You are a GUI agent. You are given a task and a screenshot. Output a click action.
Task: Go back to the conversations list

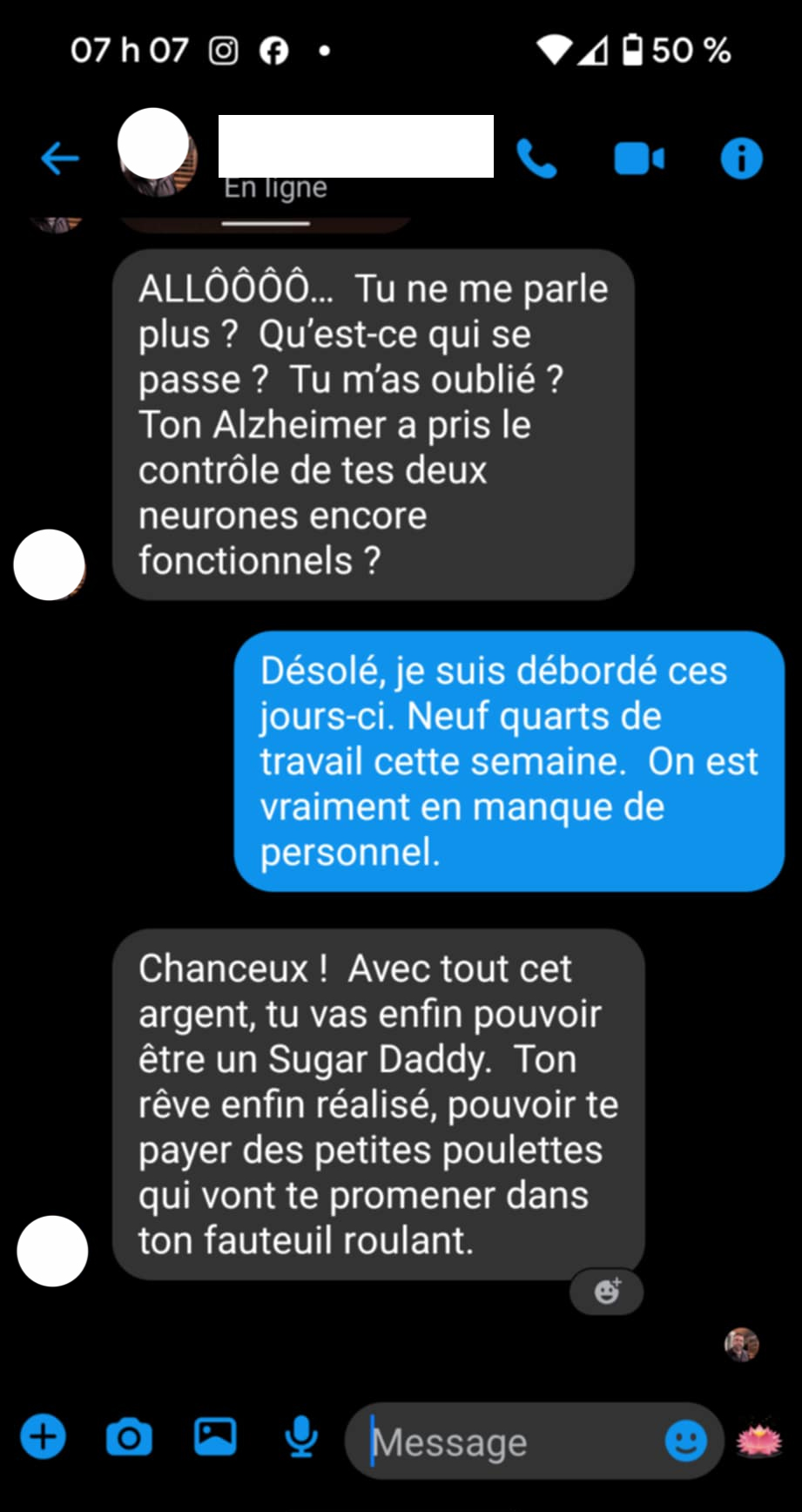coord(59,159)
